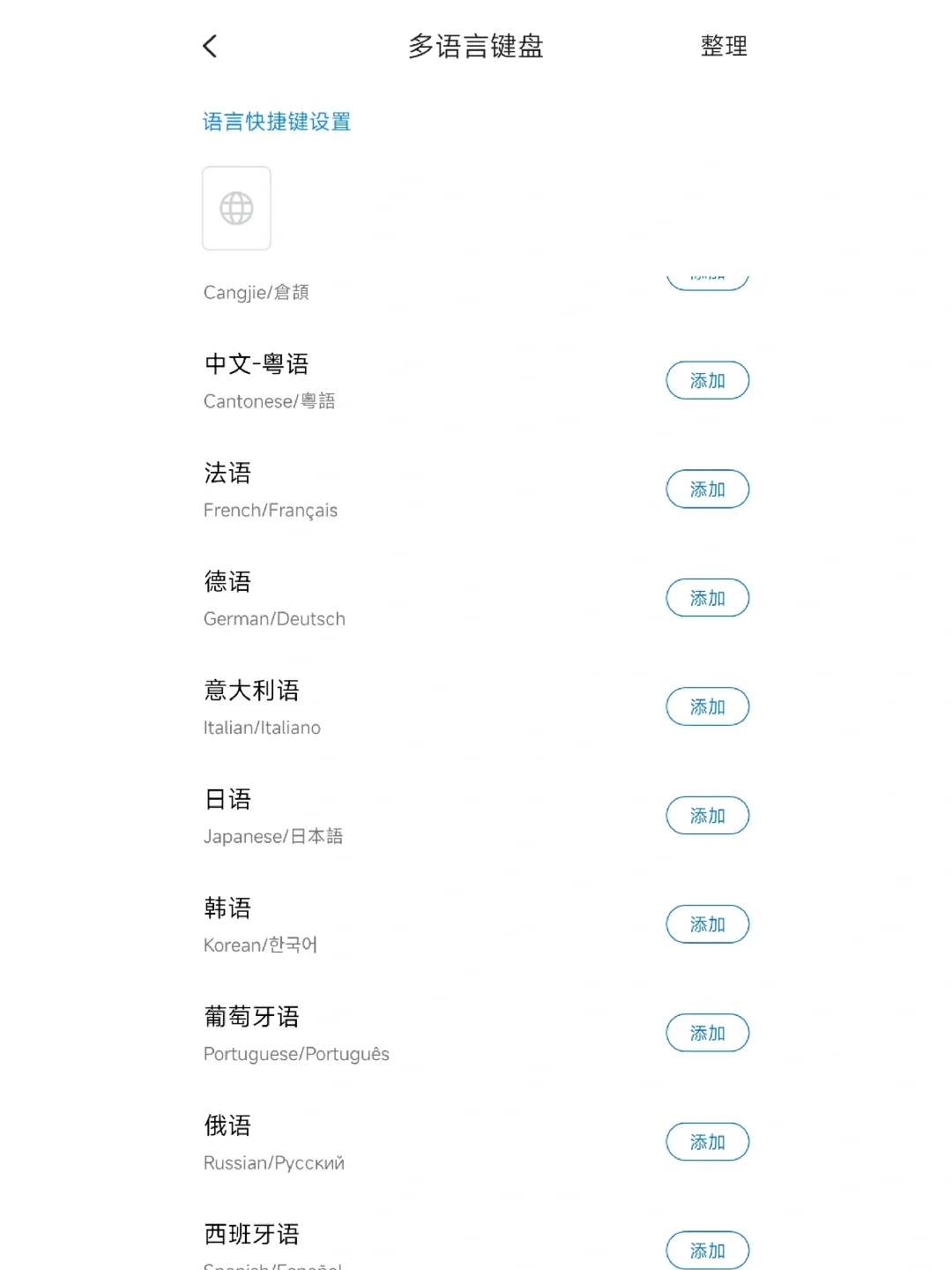
Task: Add the Cantonese keyboard
Action: coord(707,380)
